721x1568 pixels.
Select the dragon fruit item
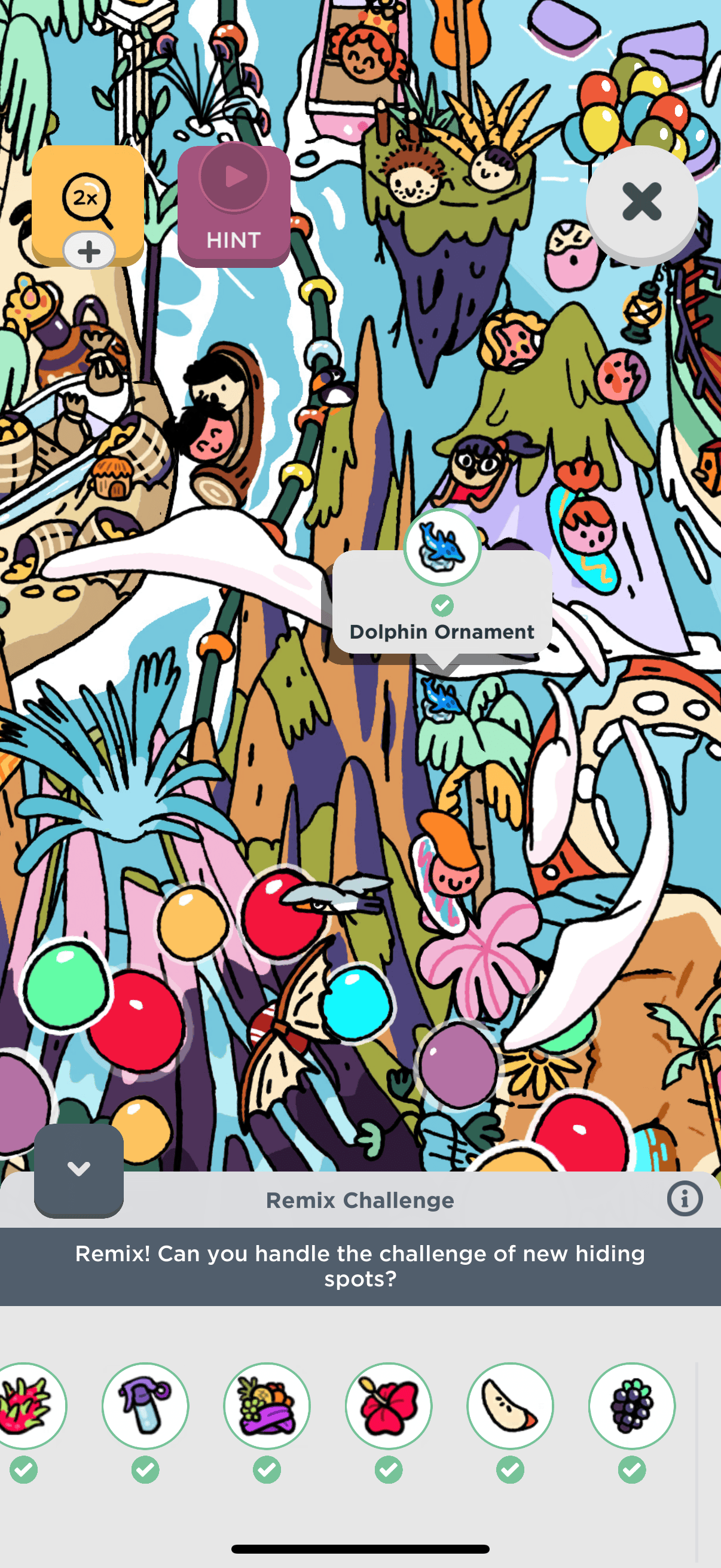pyautogui.click(x=26, y=1405)
